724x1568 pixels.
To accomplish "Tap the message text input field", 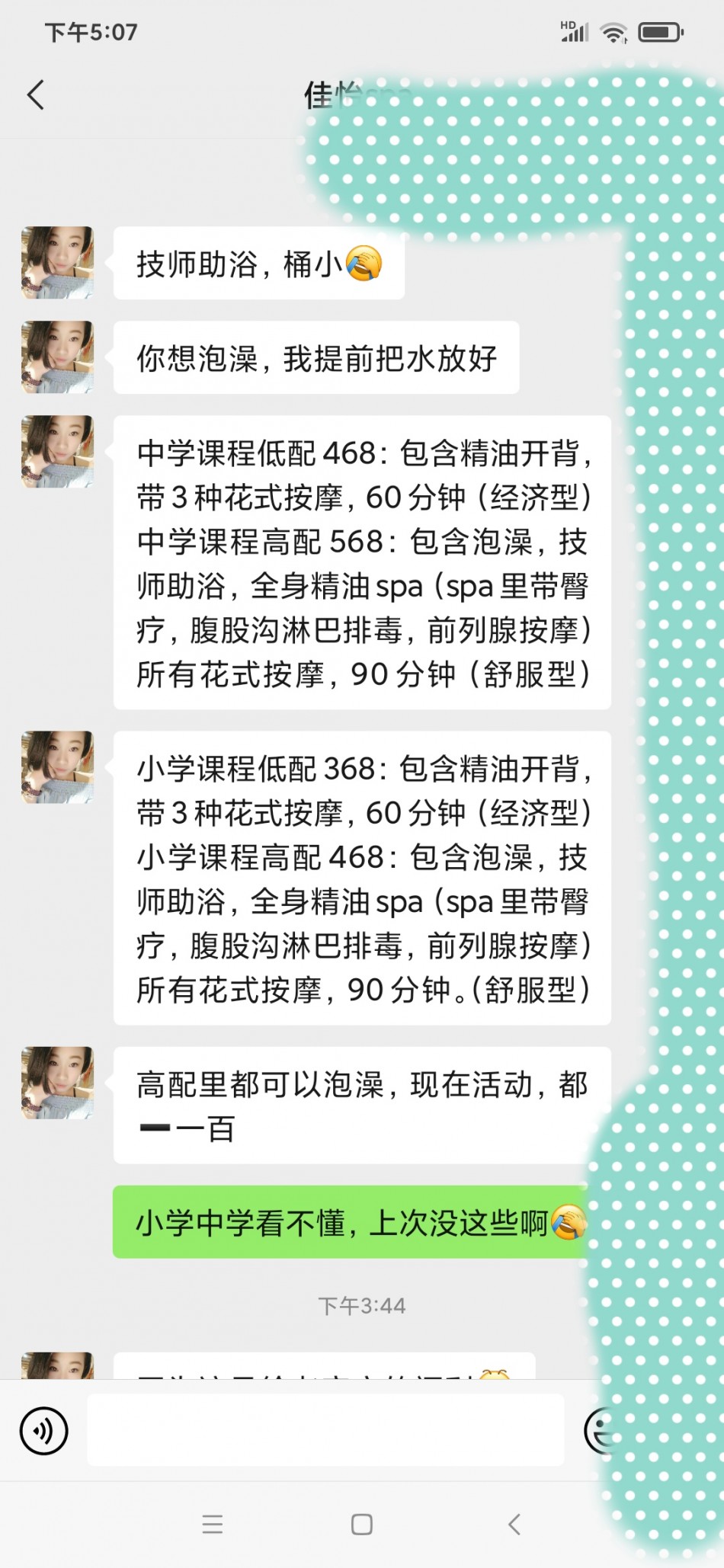I will click(x=325, y=1430).
